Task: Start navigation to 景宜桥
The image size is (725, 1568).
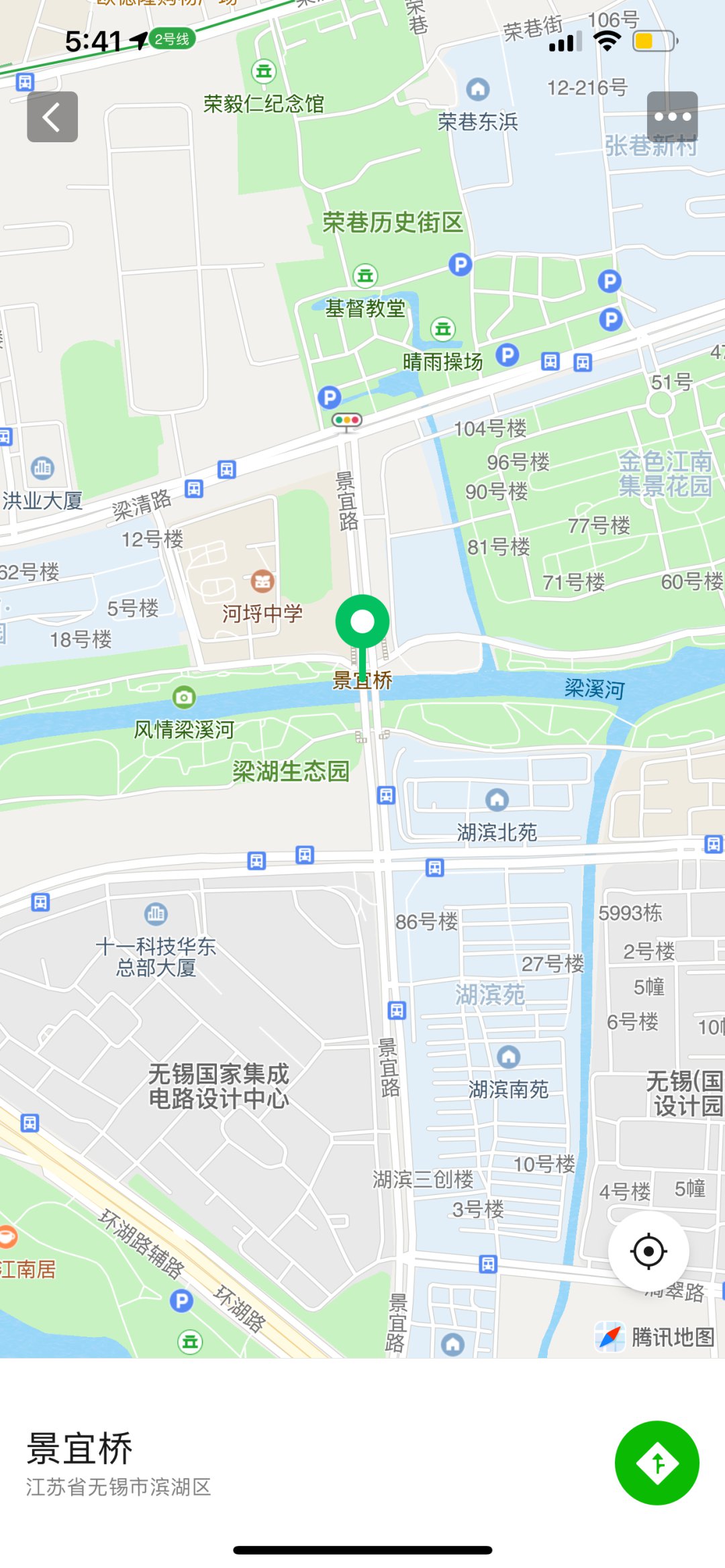Action: point(657,1463)
